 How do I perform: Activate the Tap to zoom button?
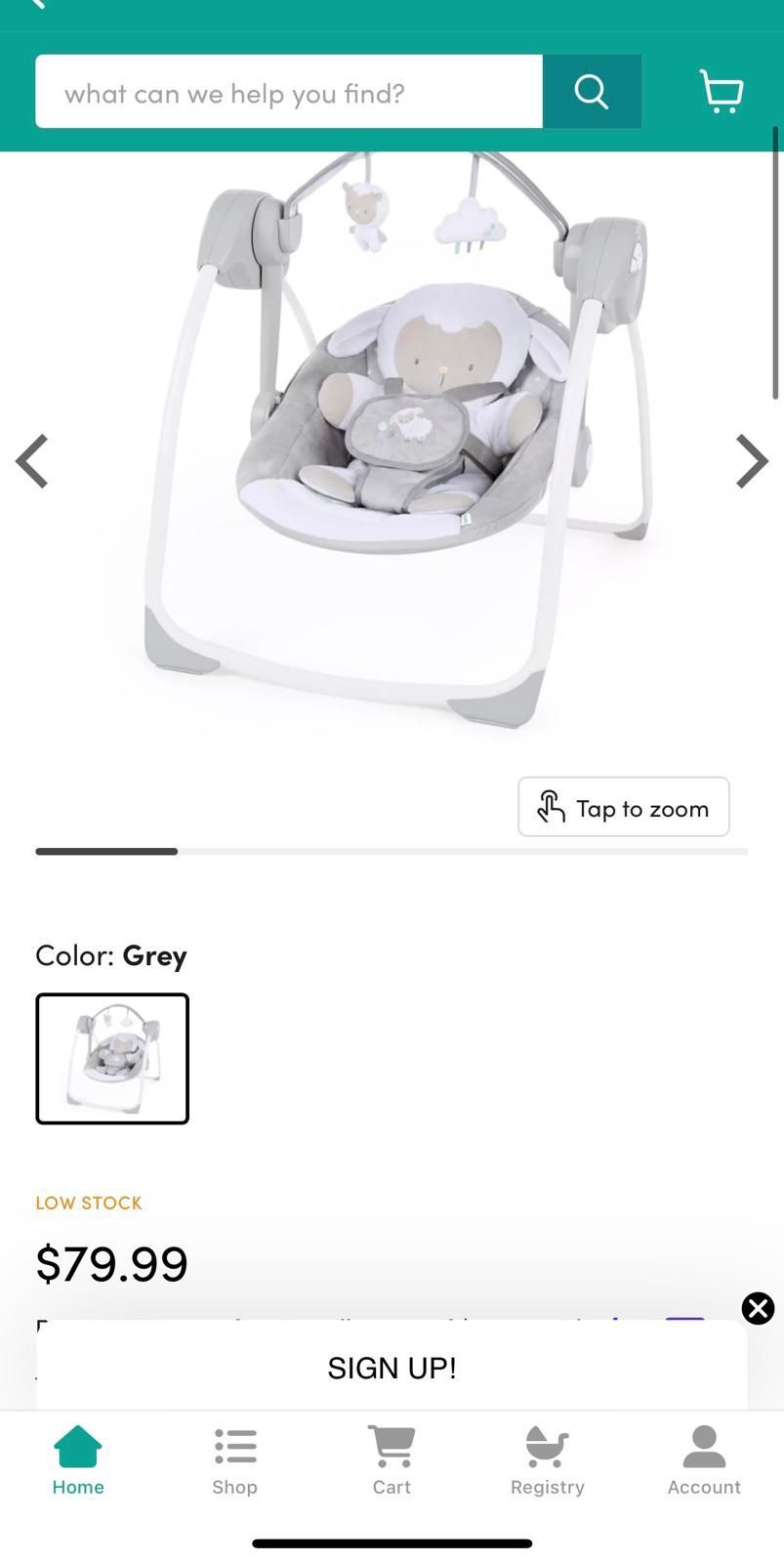tap(623, 807)
